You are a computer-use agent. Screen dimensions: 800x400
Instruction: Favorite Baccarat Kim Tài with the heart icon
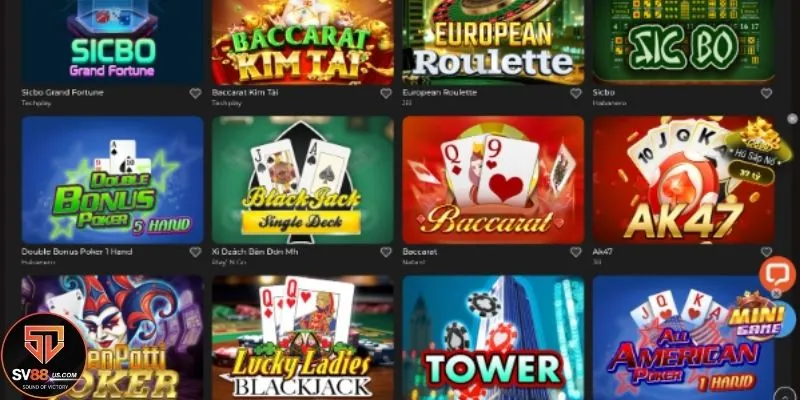click(386, 93)
